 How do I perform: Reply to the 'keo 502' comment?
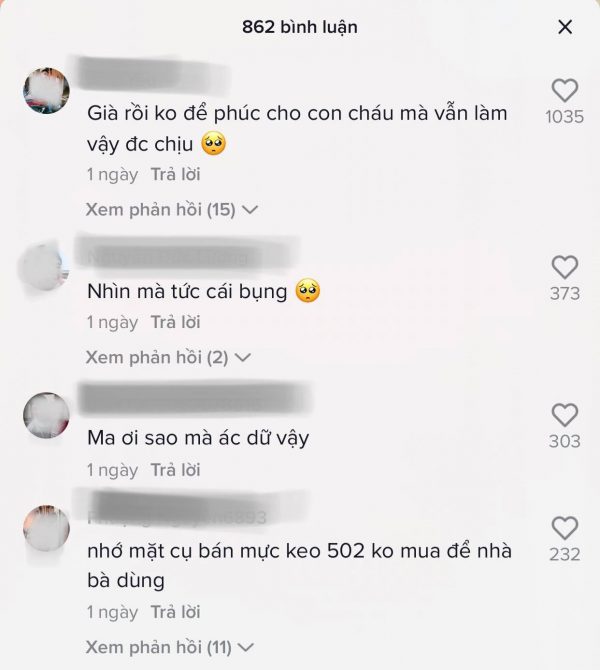[x=175, y=612]
